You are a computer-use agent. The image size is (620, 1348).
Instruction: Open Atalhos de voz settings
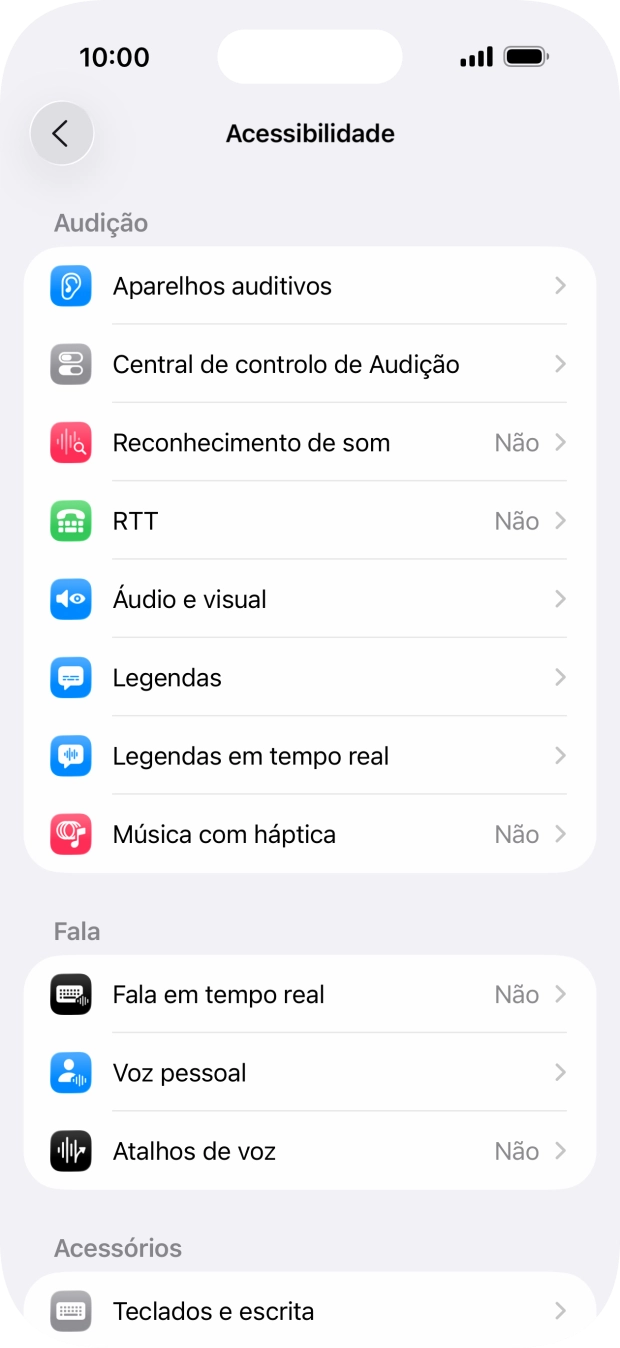click(x=310, y=1151)
